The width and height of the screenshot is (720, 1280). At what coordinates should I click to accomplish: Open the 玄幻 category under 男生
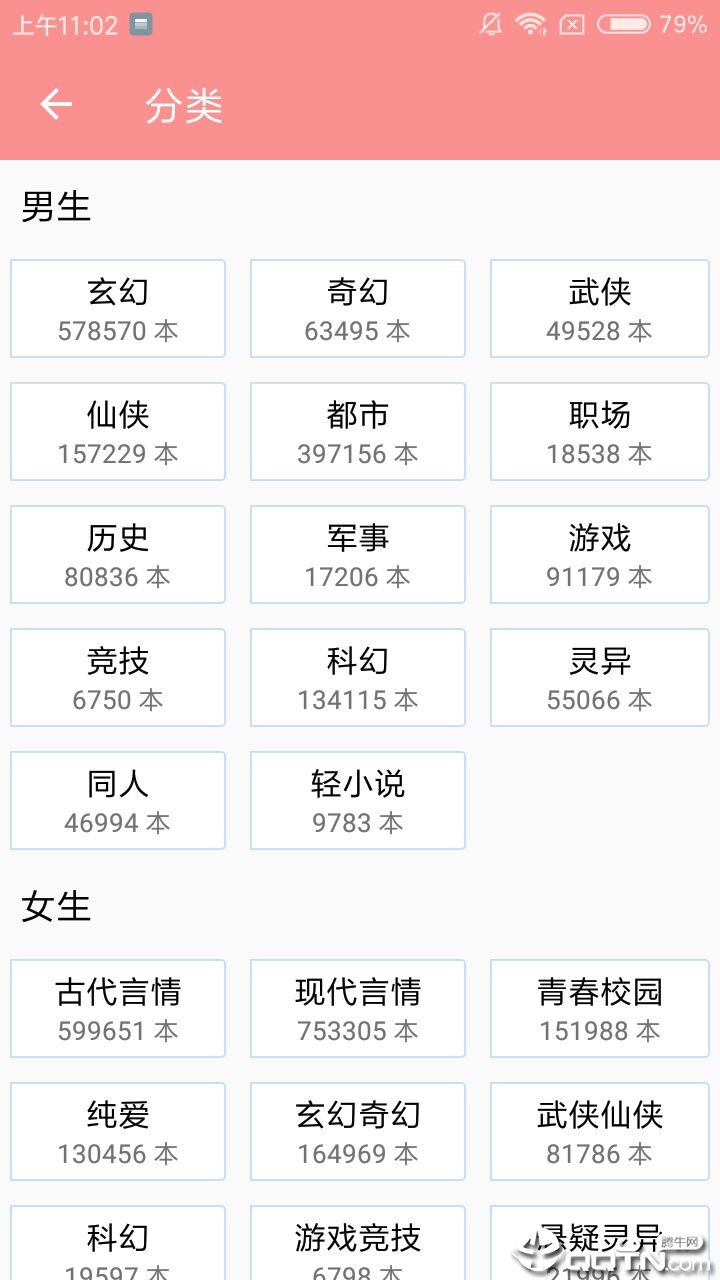click(118, 309)
